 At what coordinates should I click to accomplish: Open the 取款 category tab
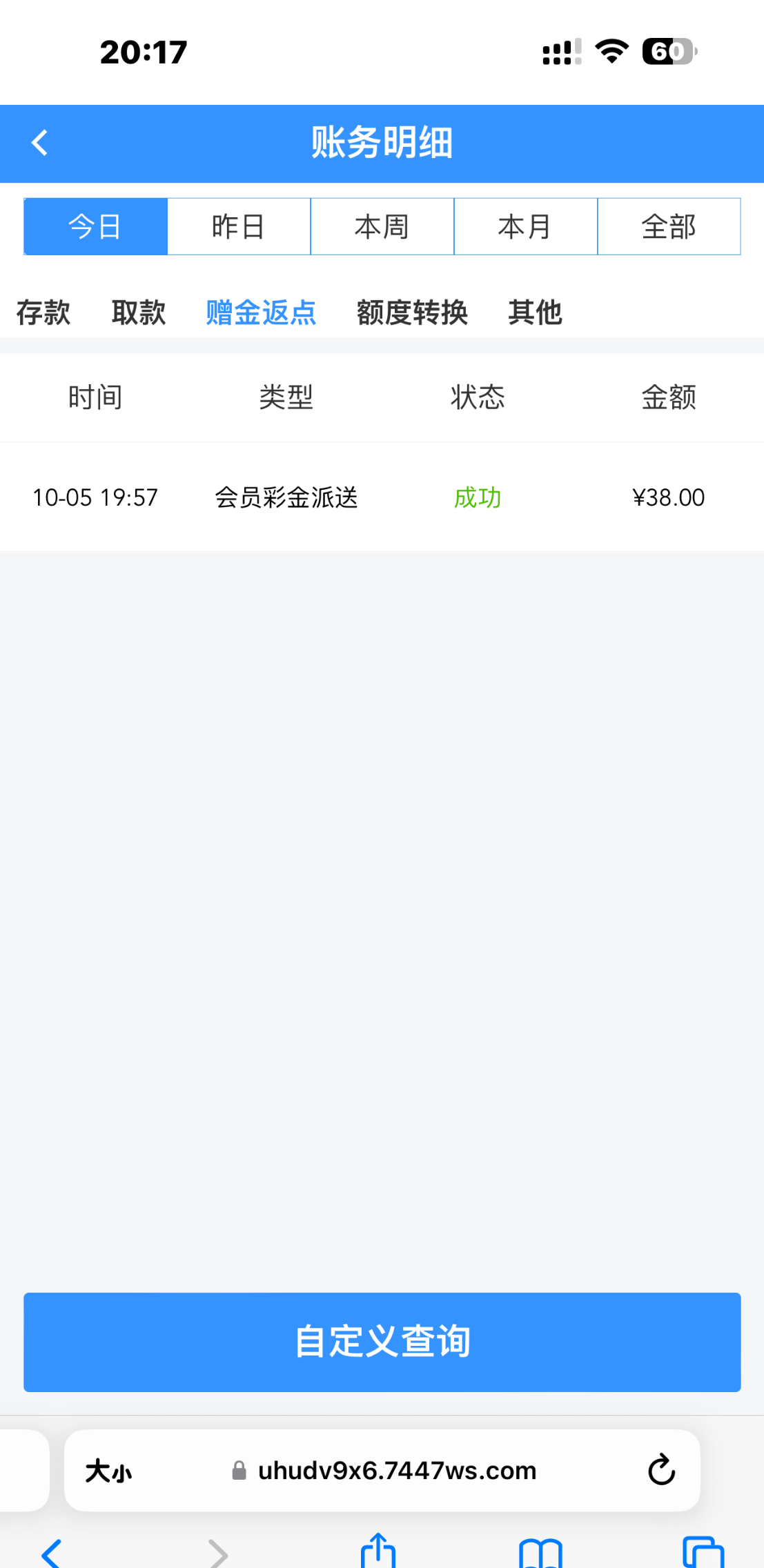(139, 312)
